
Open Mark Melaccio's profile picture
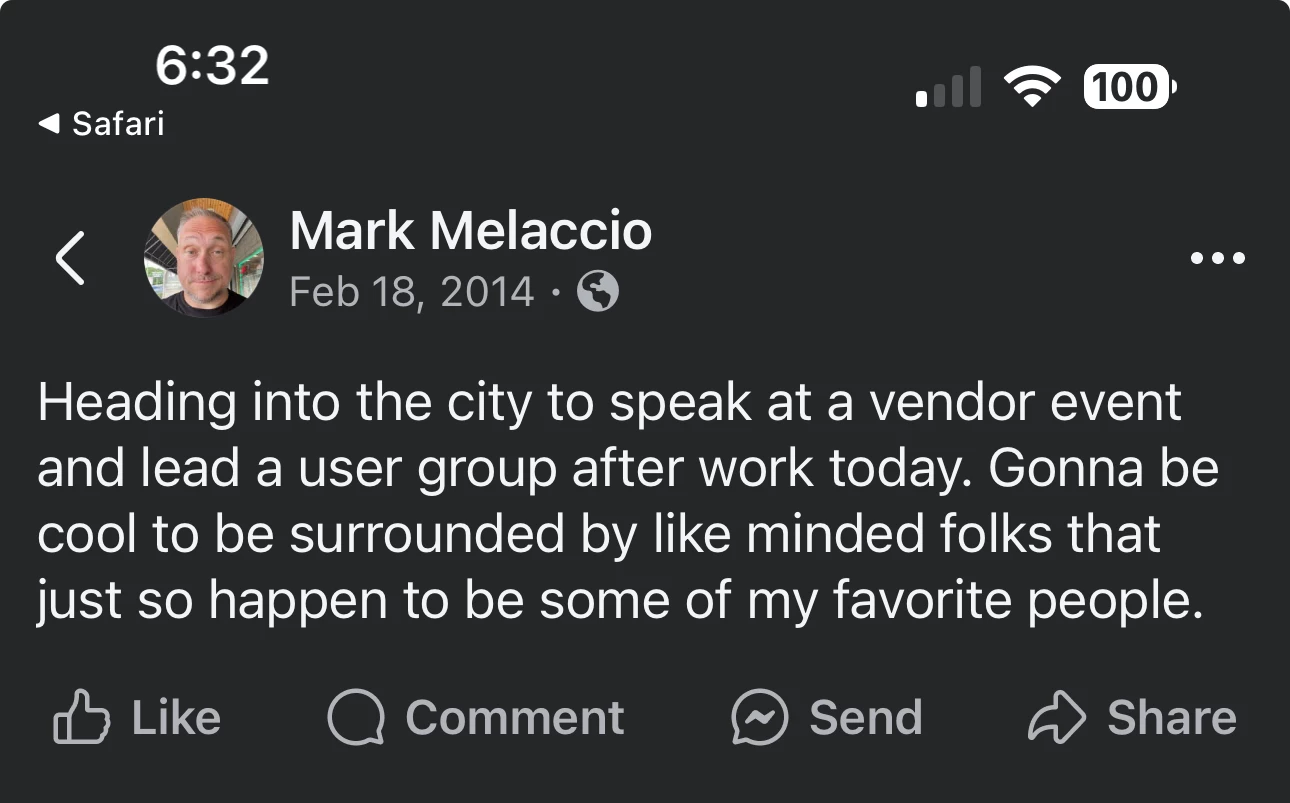[x=204, y=257]
